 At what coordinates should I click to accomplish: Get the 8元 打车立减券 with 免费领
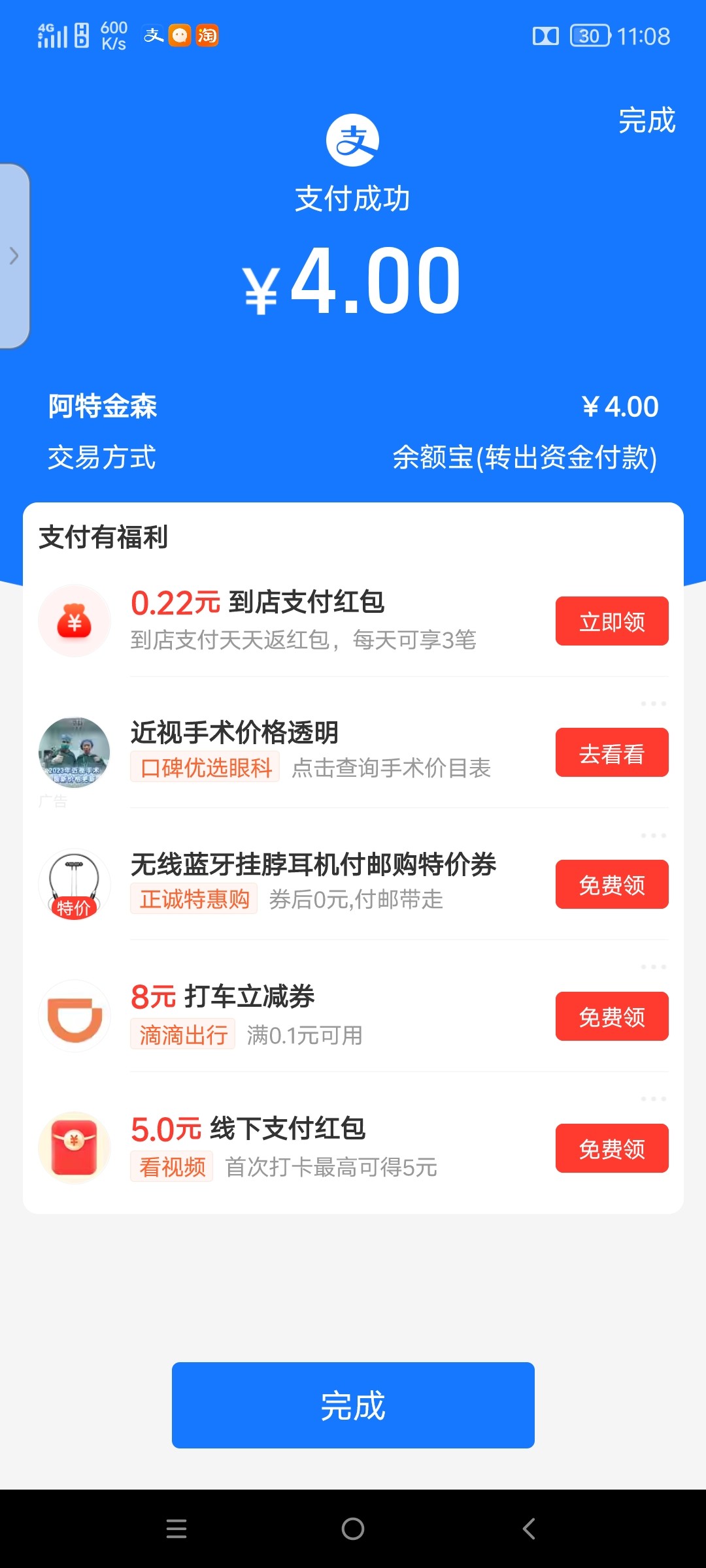(x=612, y=1017)
